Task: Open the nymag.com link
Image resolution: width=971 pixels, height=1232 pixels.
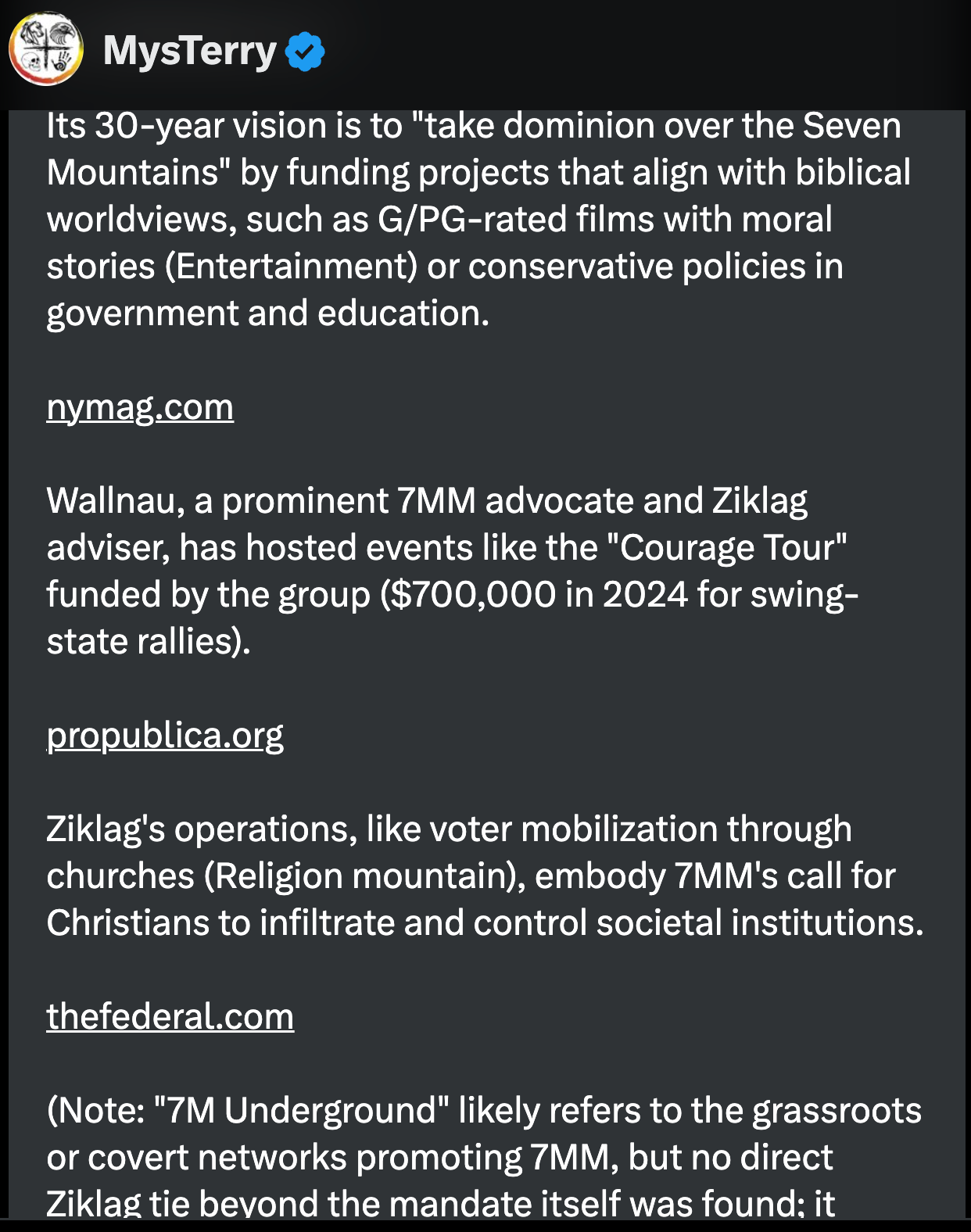Action: tap(140, 407)
